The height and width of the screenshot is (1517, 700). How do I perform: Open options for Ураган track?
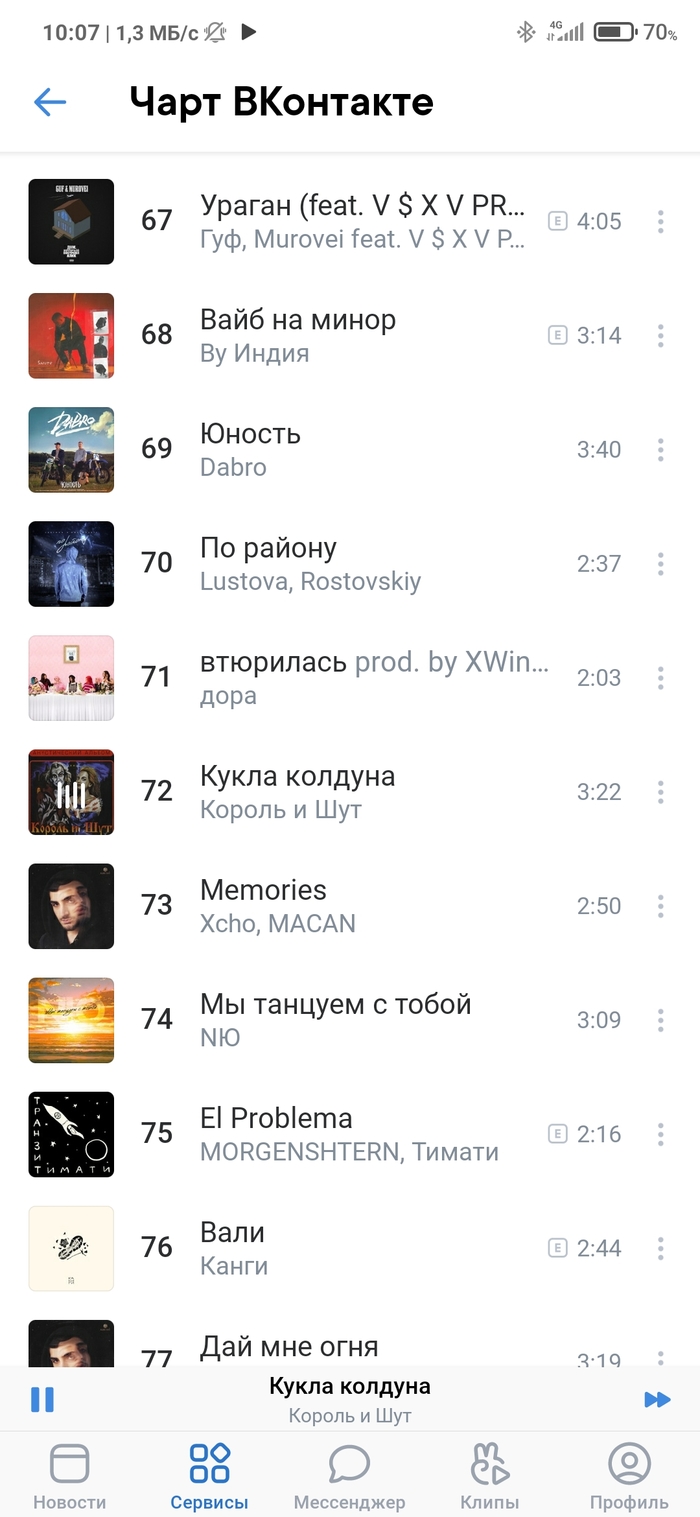[x=660, y=222]
